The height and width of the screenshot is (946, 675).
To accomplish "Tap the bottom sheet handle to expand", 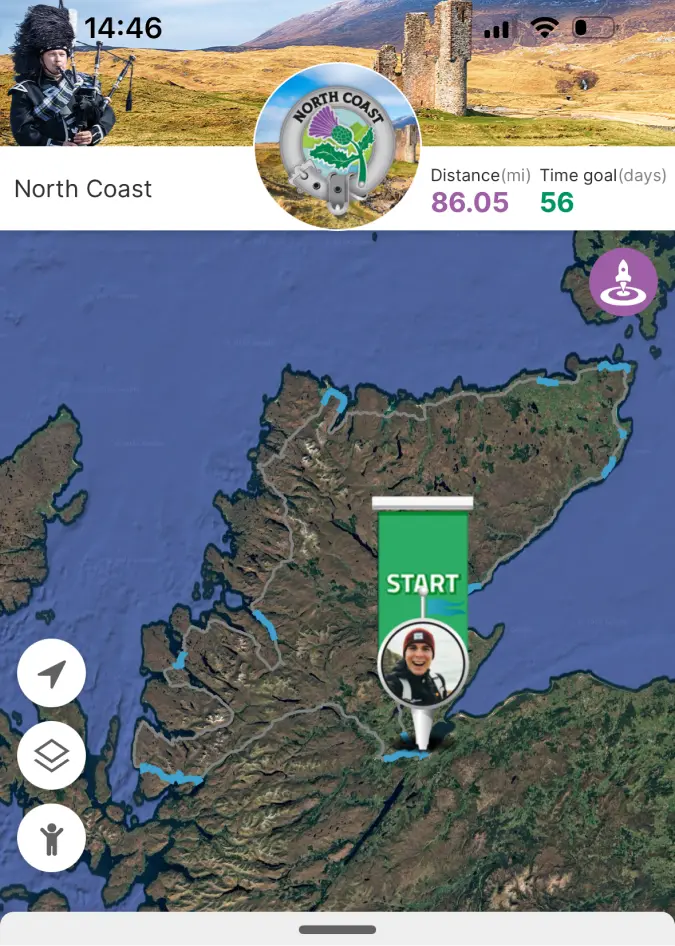I will point(337,930).
